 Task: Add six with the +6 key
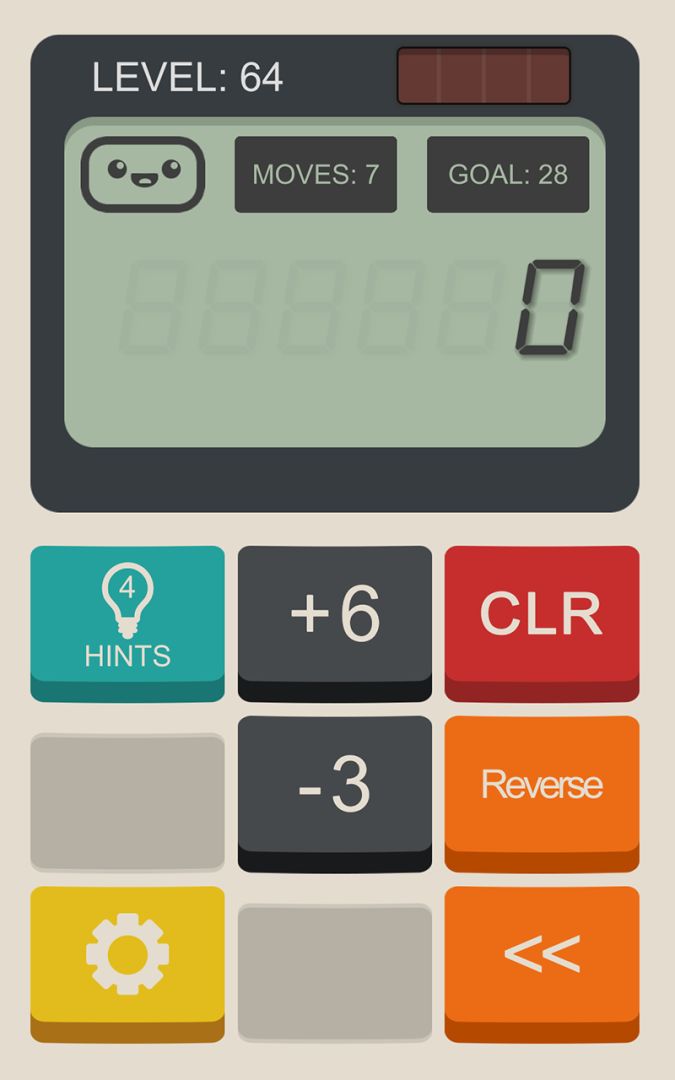(x=334, y=615)
